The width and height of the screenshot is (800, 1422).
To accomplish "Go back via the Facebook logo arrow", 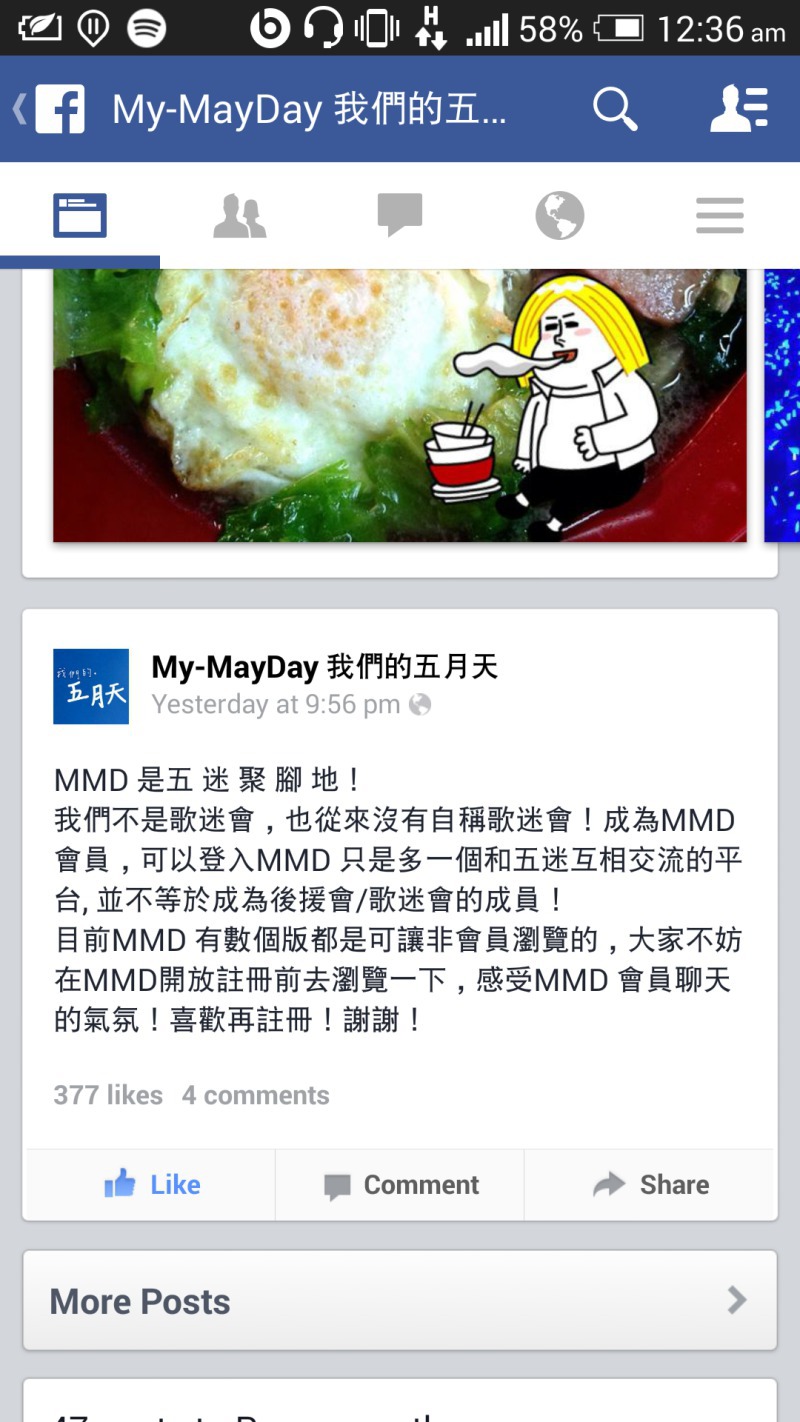I will pos(49,109).
